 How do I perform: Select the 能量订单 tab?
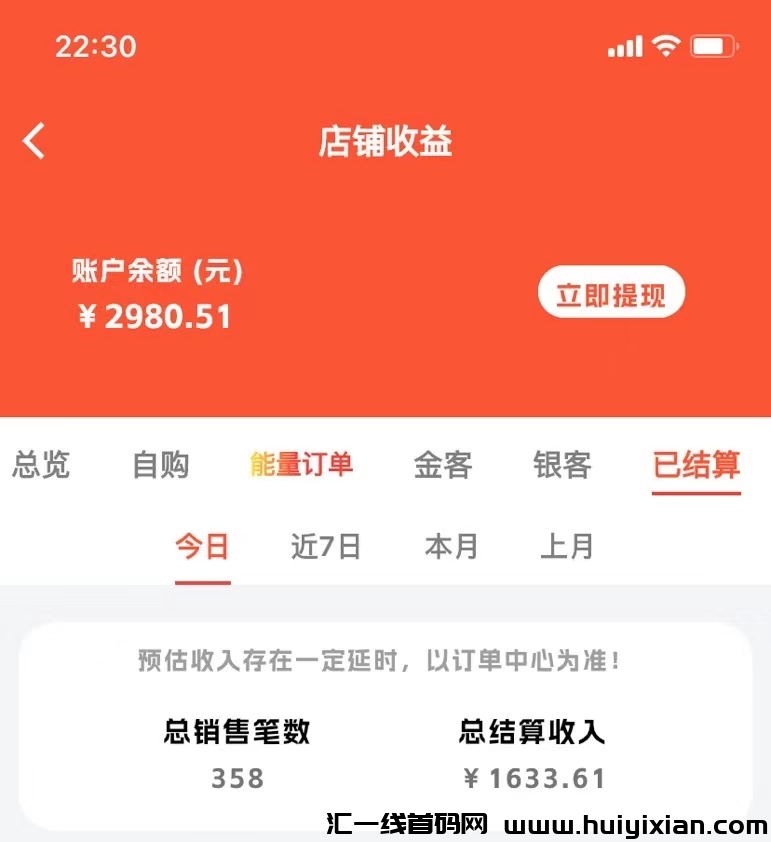302,466
